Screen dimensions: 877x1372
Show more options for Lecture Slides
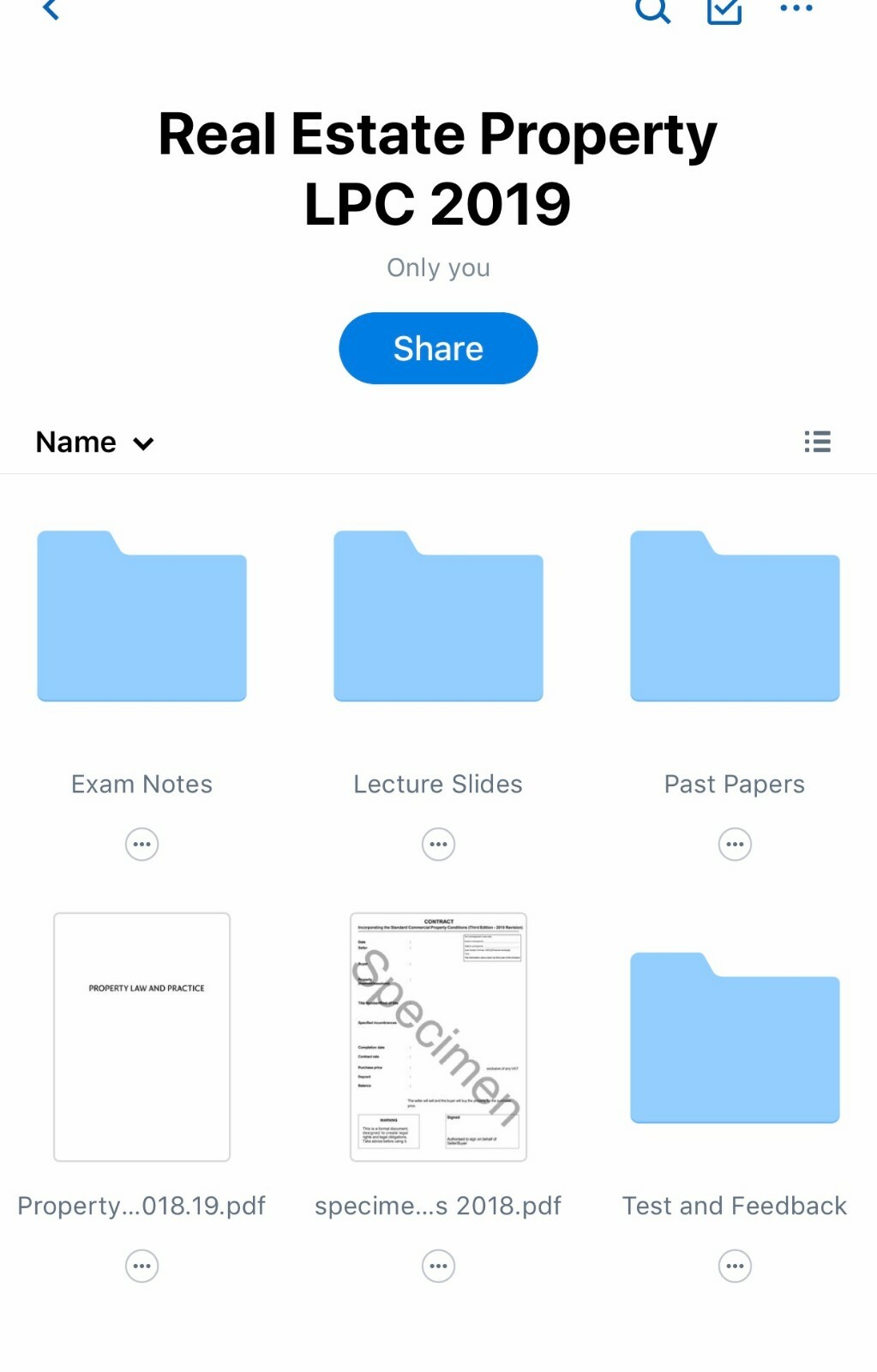[438, 845]
